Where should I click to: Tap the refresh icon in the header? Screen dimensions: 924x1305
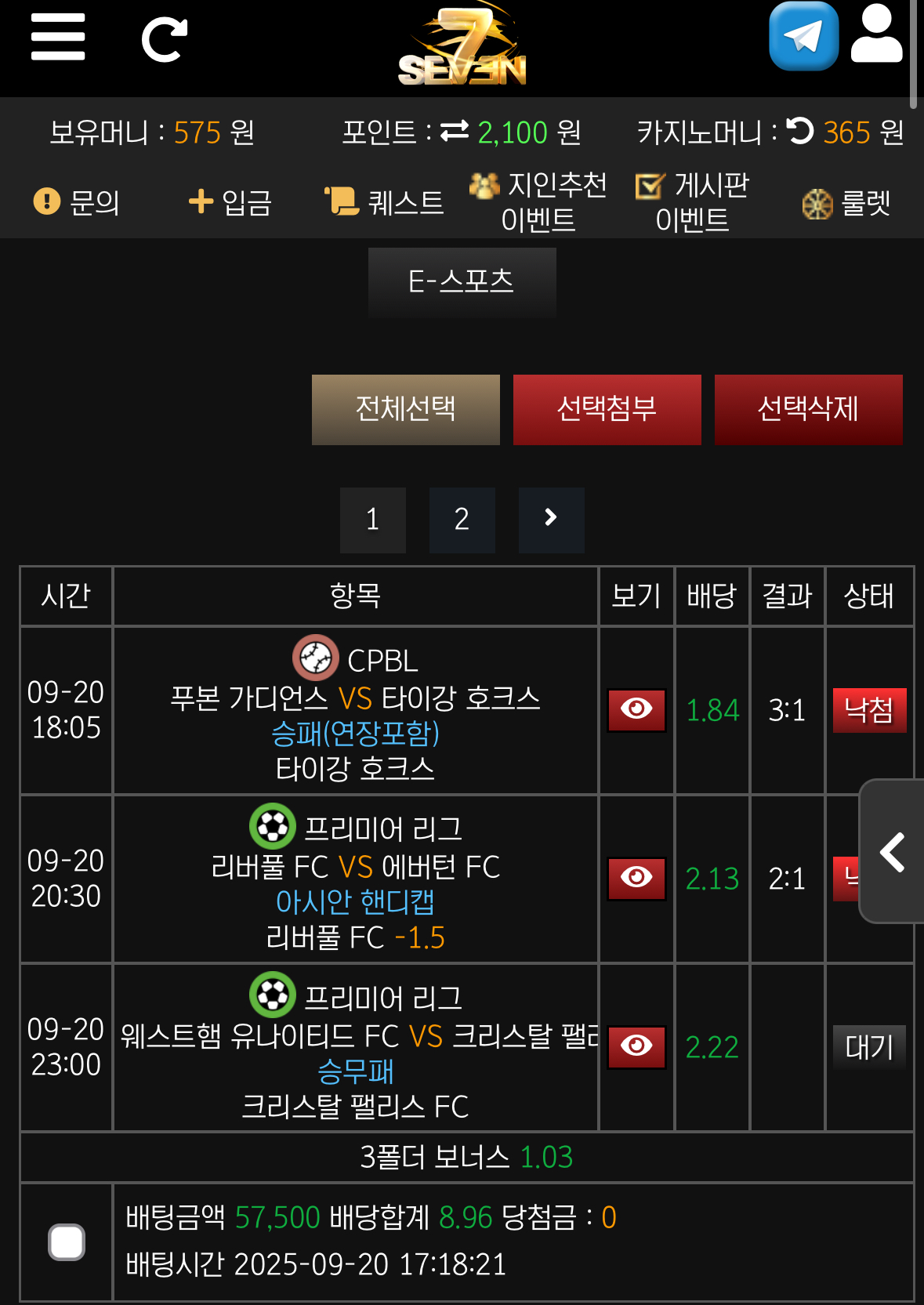pyautogui.click(x=164, y=39)
